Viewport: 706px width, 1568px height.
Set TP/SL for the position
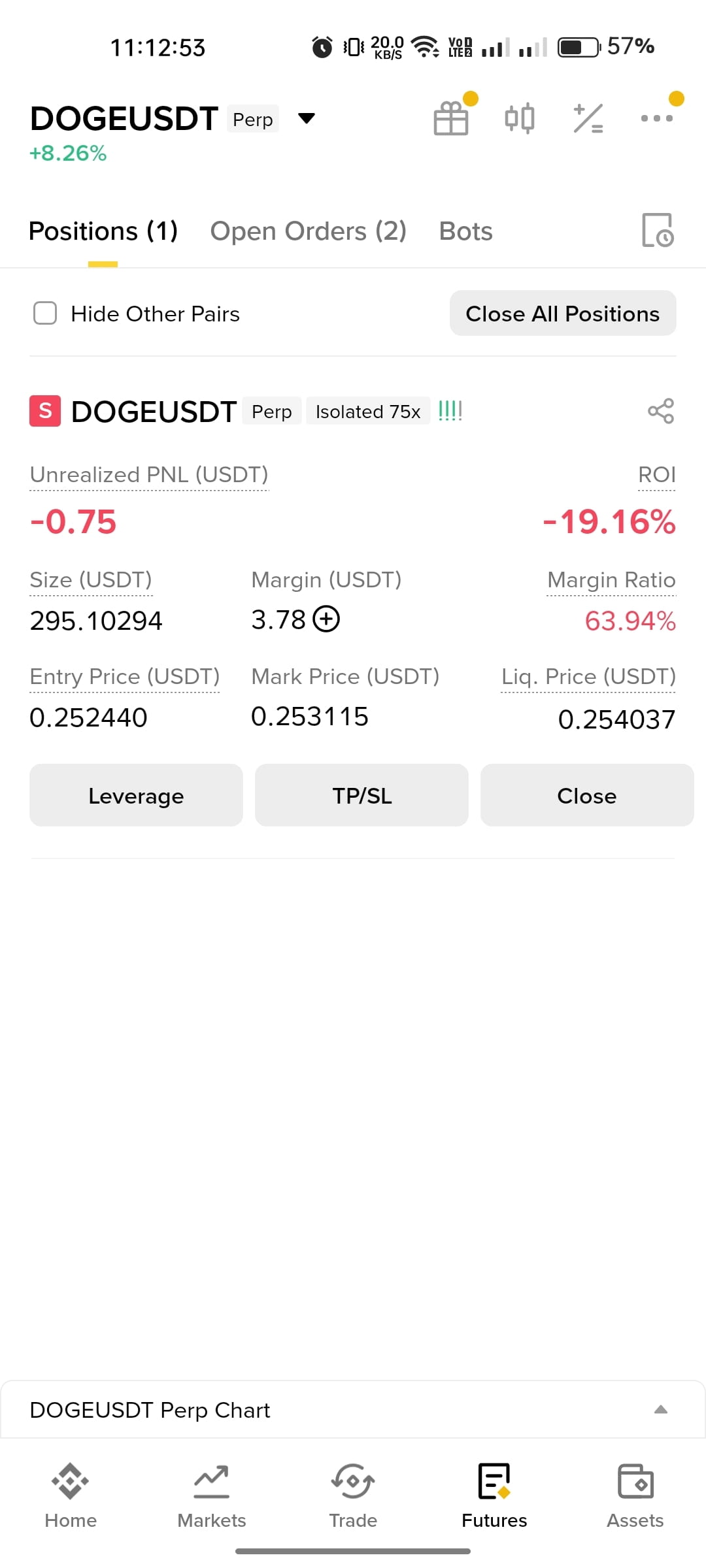(x=361, y=795)
